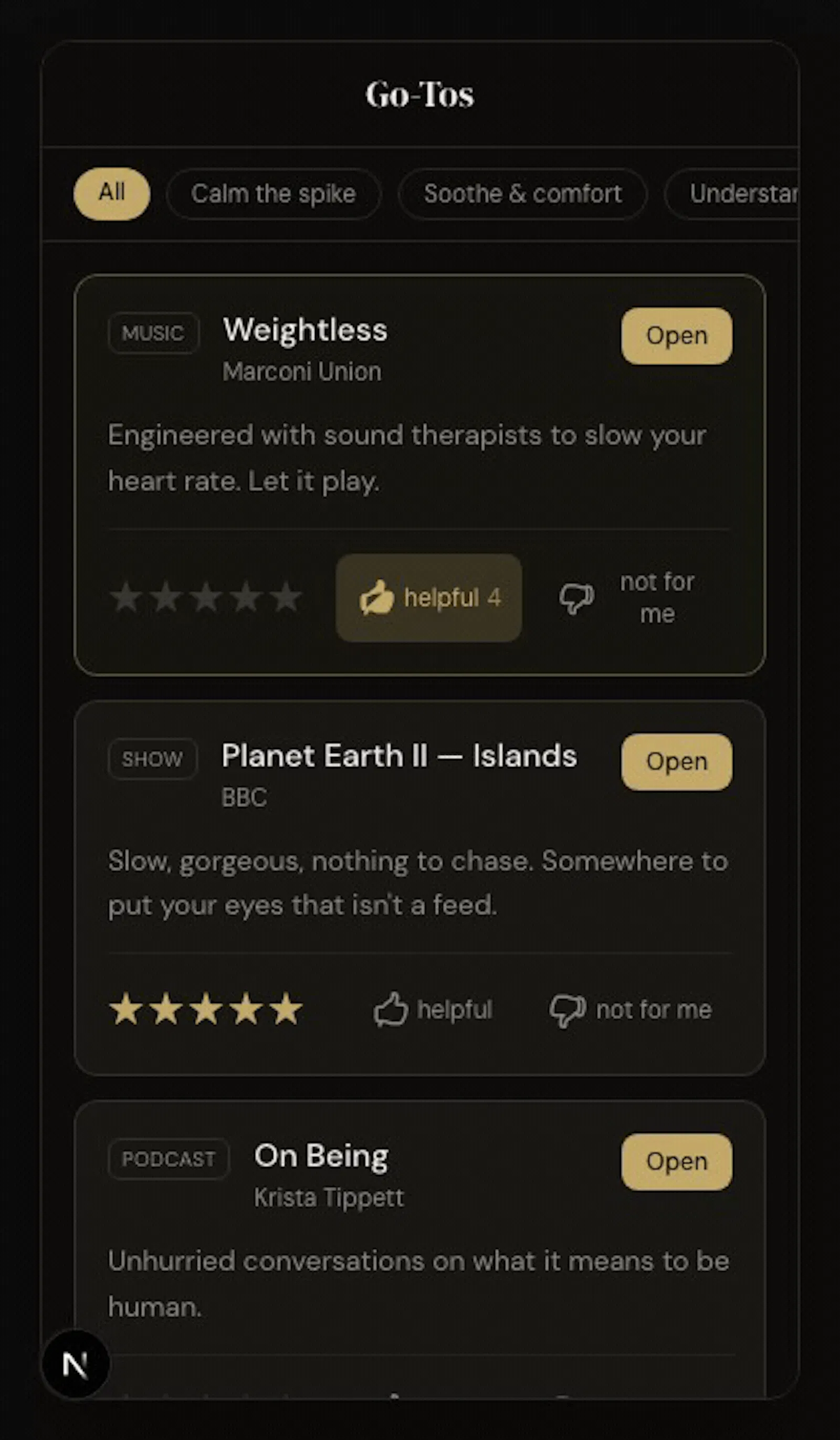Open the Next.js dev tools badge
The height and width of the screenshot is (1440, 840).
click(76, 1364)
